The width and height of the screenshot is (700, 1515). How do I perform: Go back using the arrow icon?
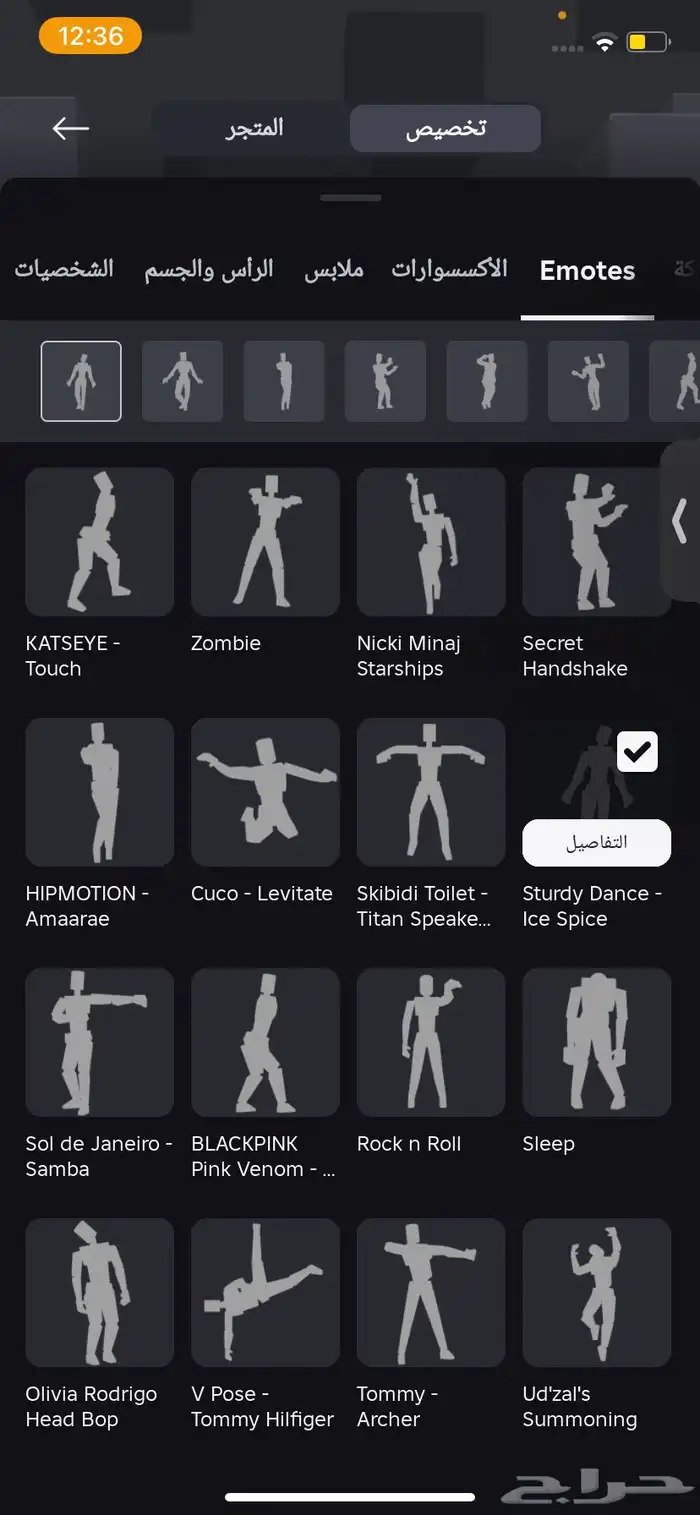coord(71,128)
